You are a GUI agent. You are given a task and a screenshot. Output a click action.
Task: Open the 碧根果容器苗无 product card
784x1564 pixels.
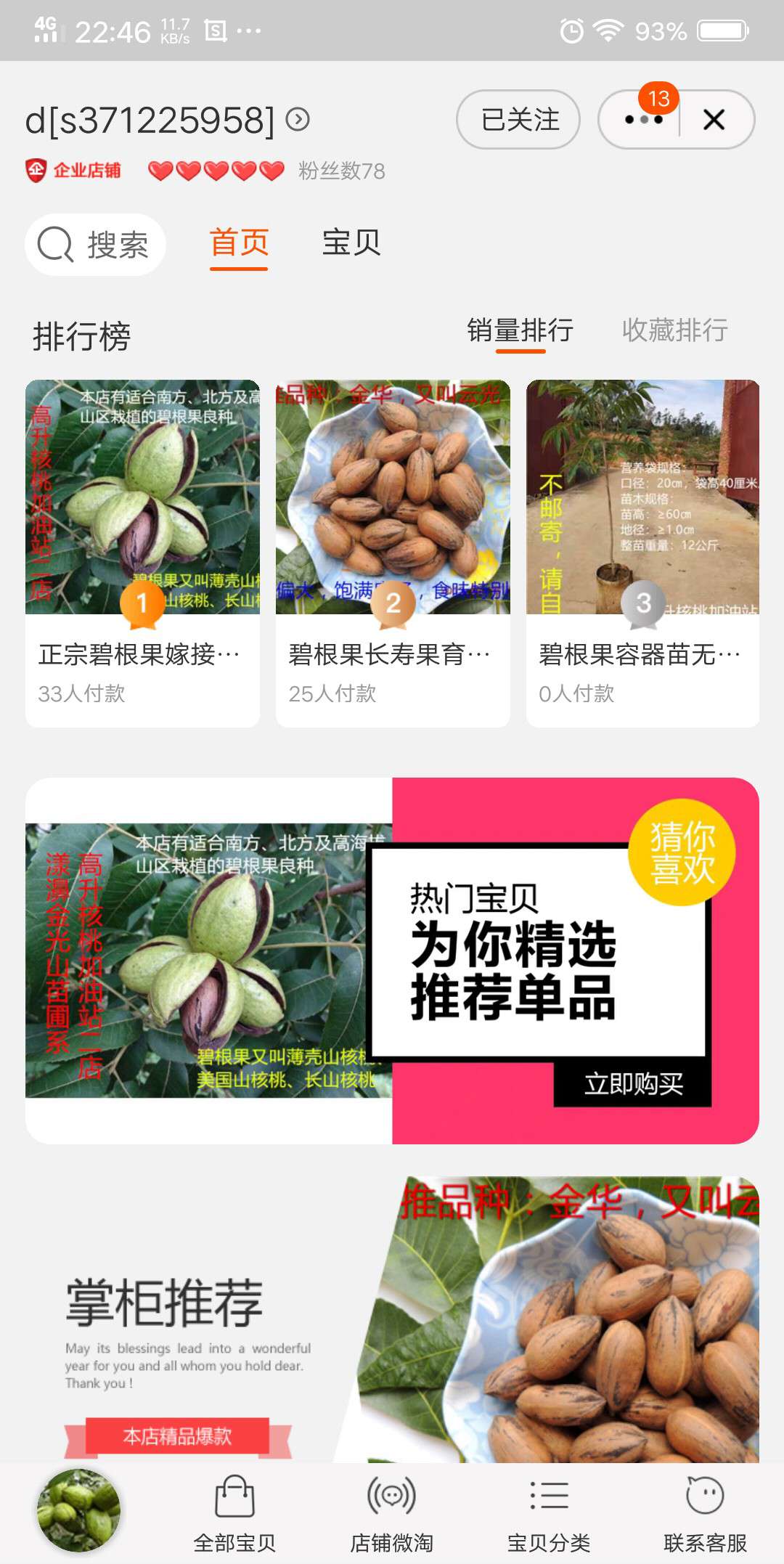[643, 553]
